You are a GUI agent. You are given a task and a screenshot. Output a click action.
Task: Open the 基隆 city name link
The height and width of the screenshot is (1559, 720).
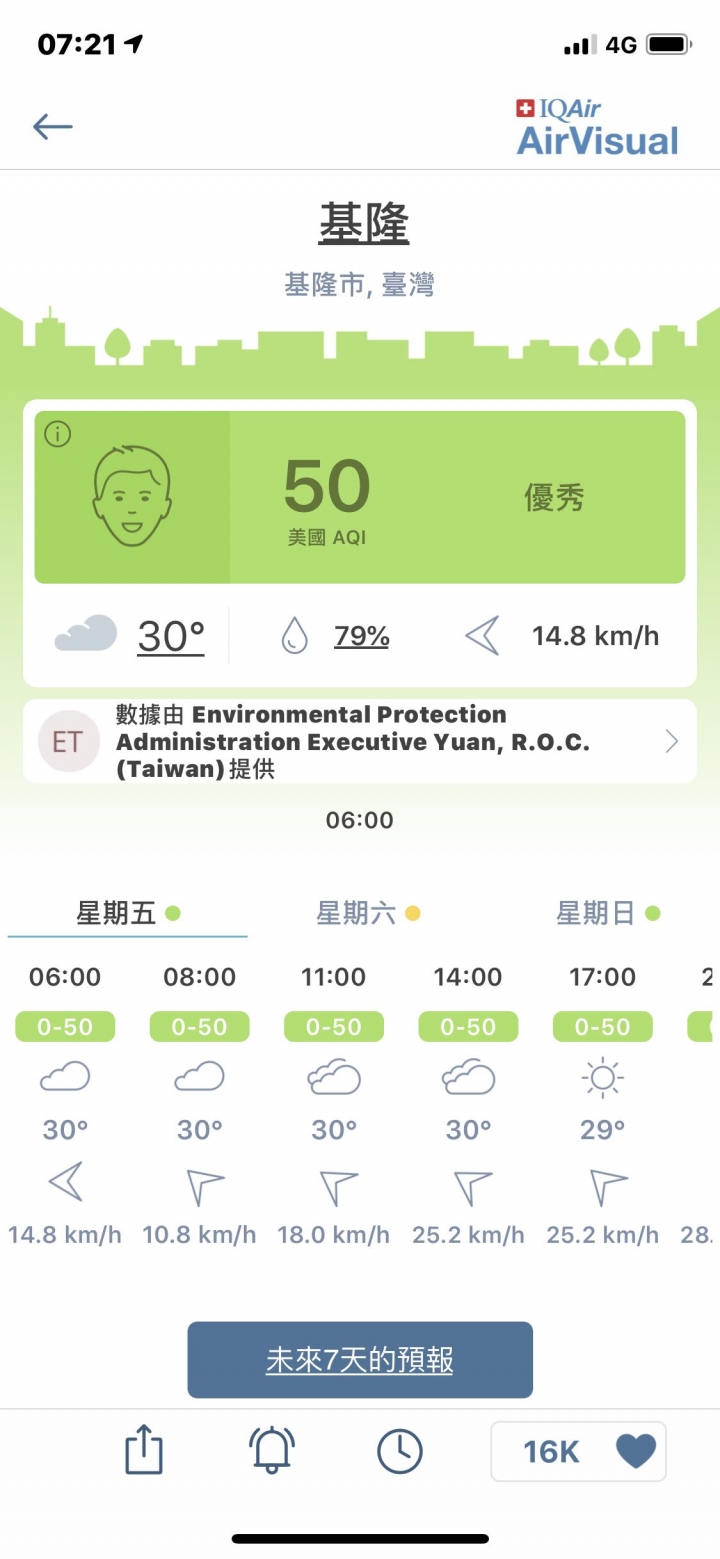[x=363, y=222]
